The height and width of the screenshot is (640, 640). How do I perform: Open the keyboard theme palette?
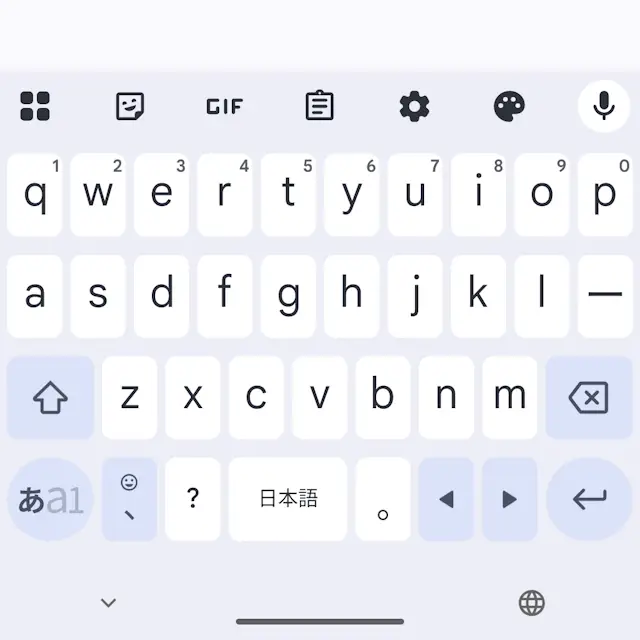pyautogui.click(x=509, y=105)
